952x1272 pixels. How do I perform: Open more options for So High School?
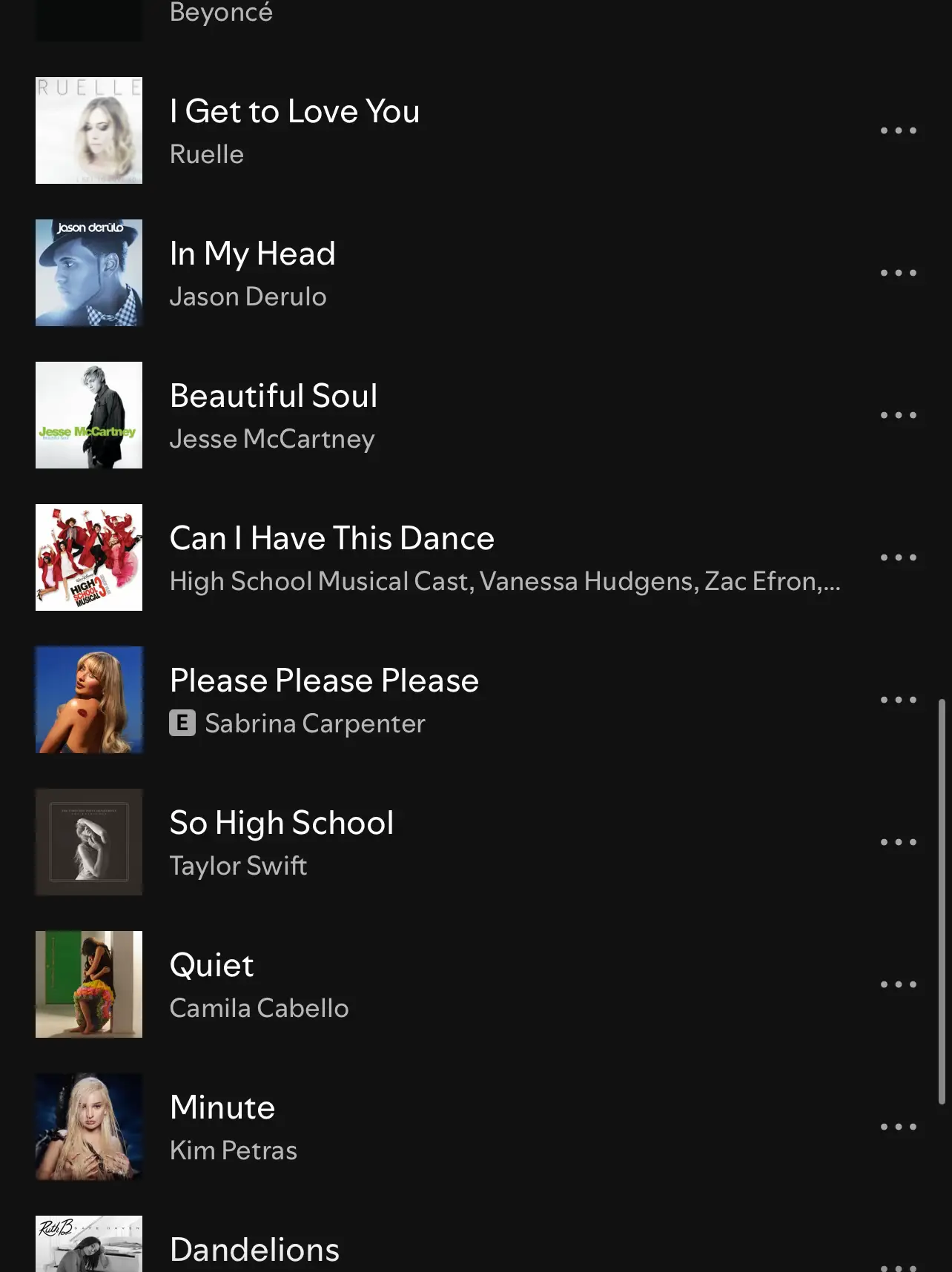pos(898,843)
